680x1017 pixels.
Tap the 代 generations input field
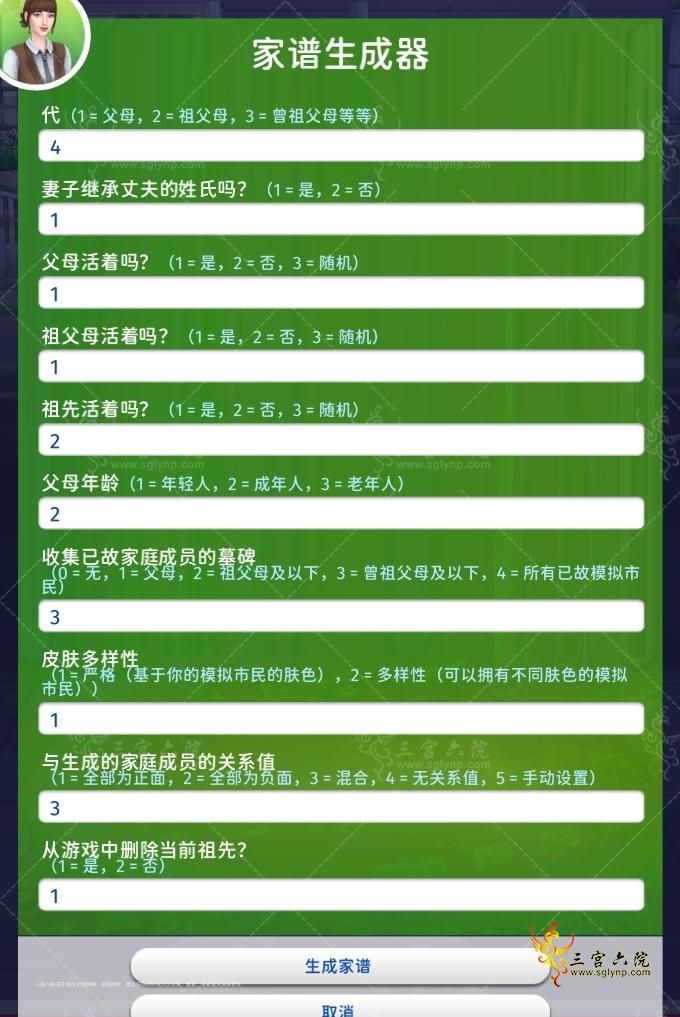click(x=340, y=146)
